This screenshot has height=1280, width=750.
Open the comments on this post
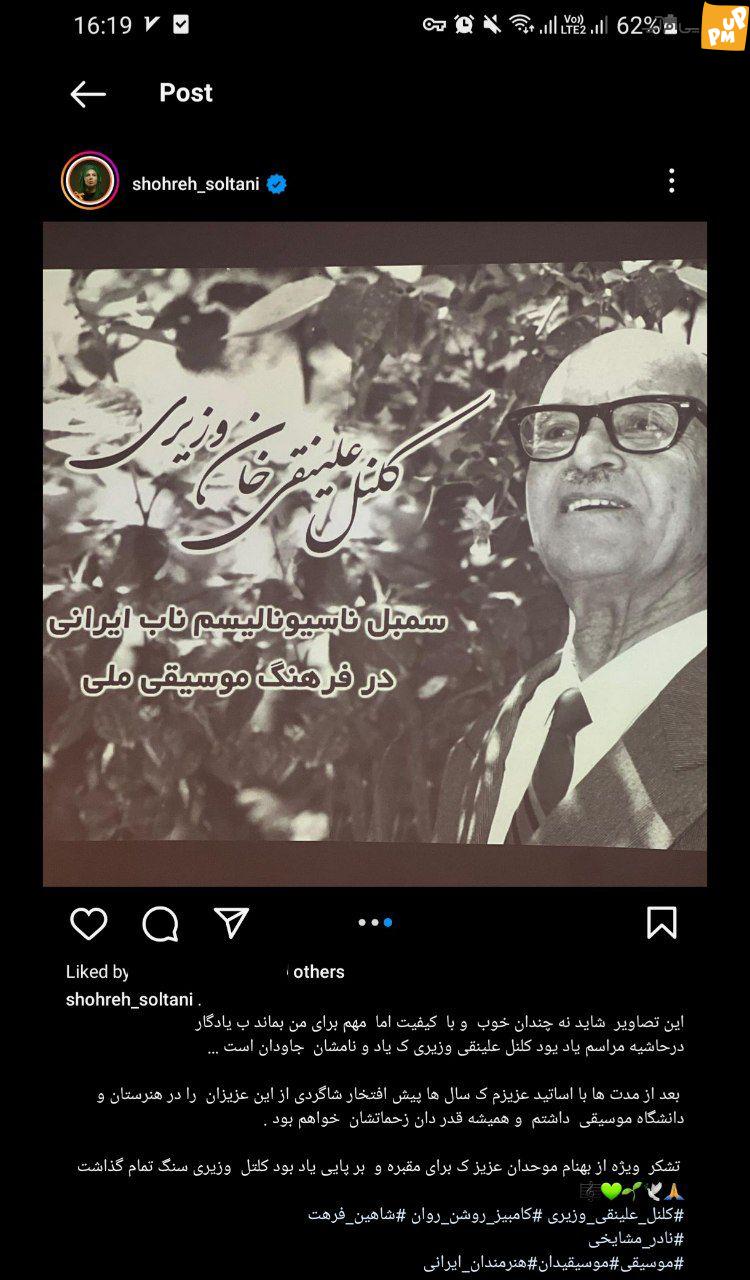(x=160, y=924)
